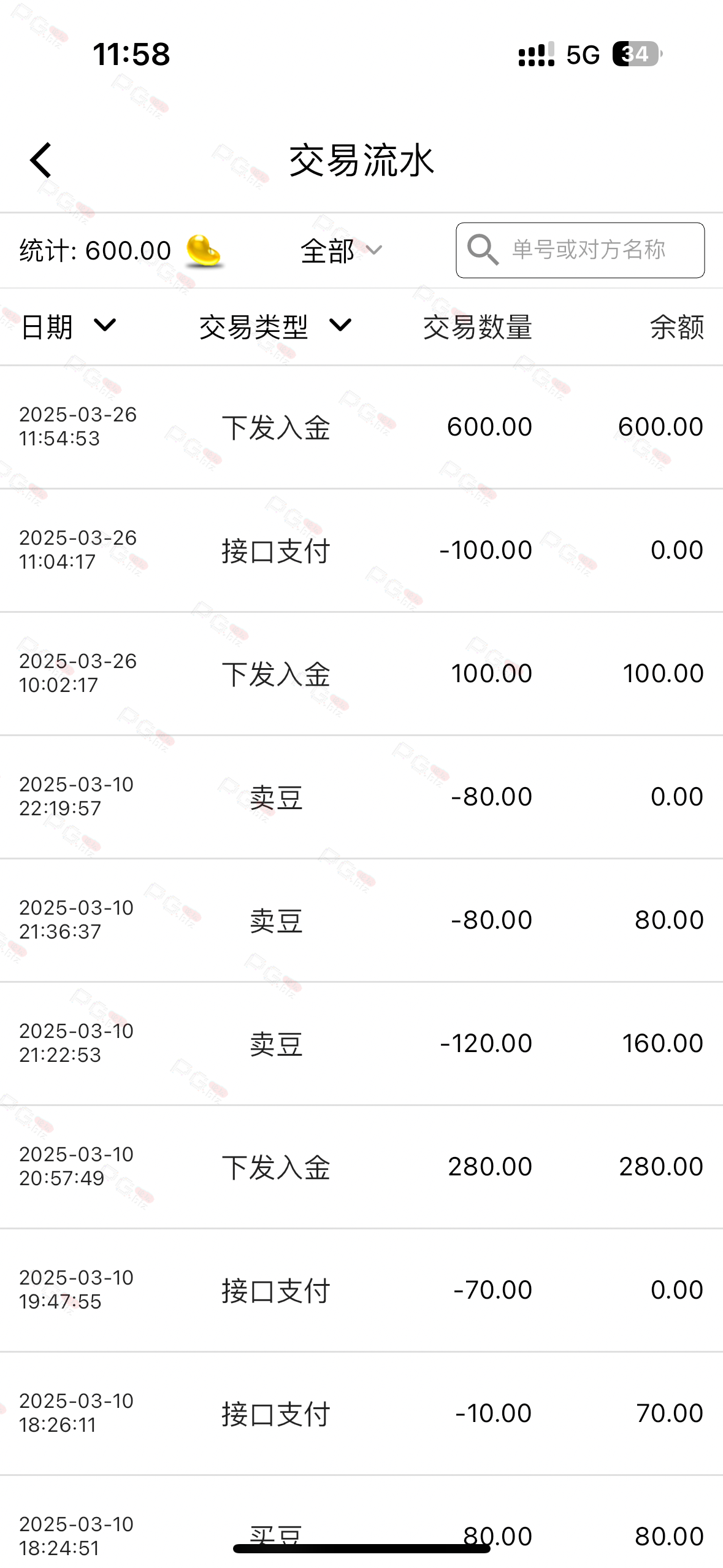Open the 11:54:53 下发入金 600.00 record
Viewport: 723px width, 1568px height.
pyautogui.click(x=361, y=427)
